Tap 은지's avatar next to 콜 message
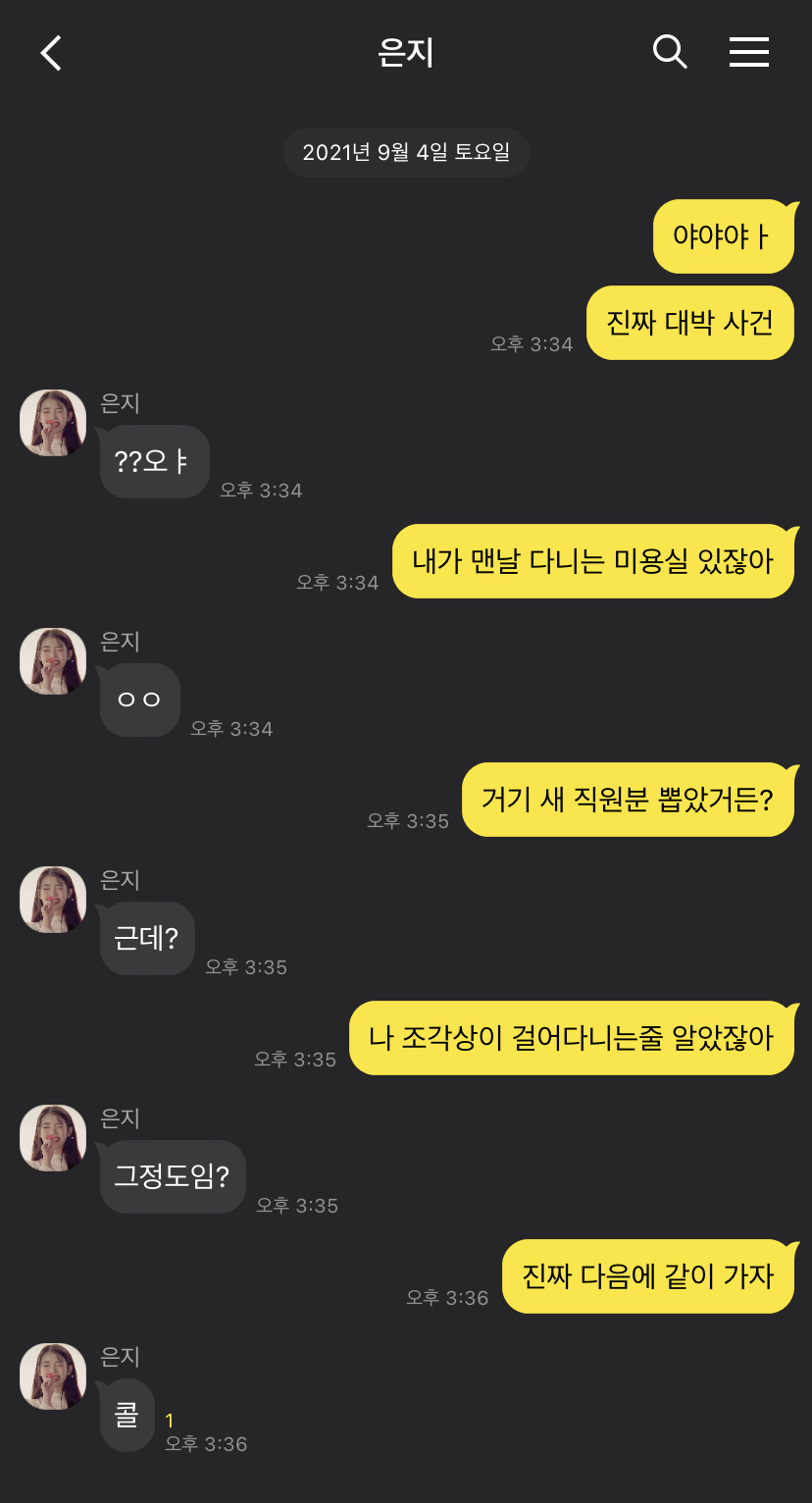The height and width of the screenshot is (1503, 812). (x=53, y=1376)
